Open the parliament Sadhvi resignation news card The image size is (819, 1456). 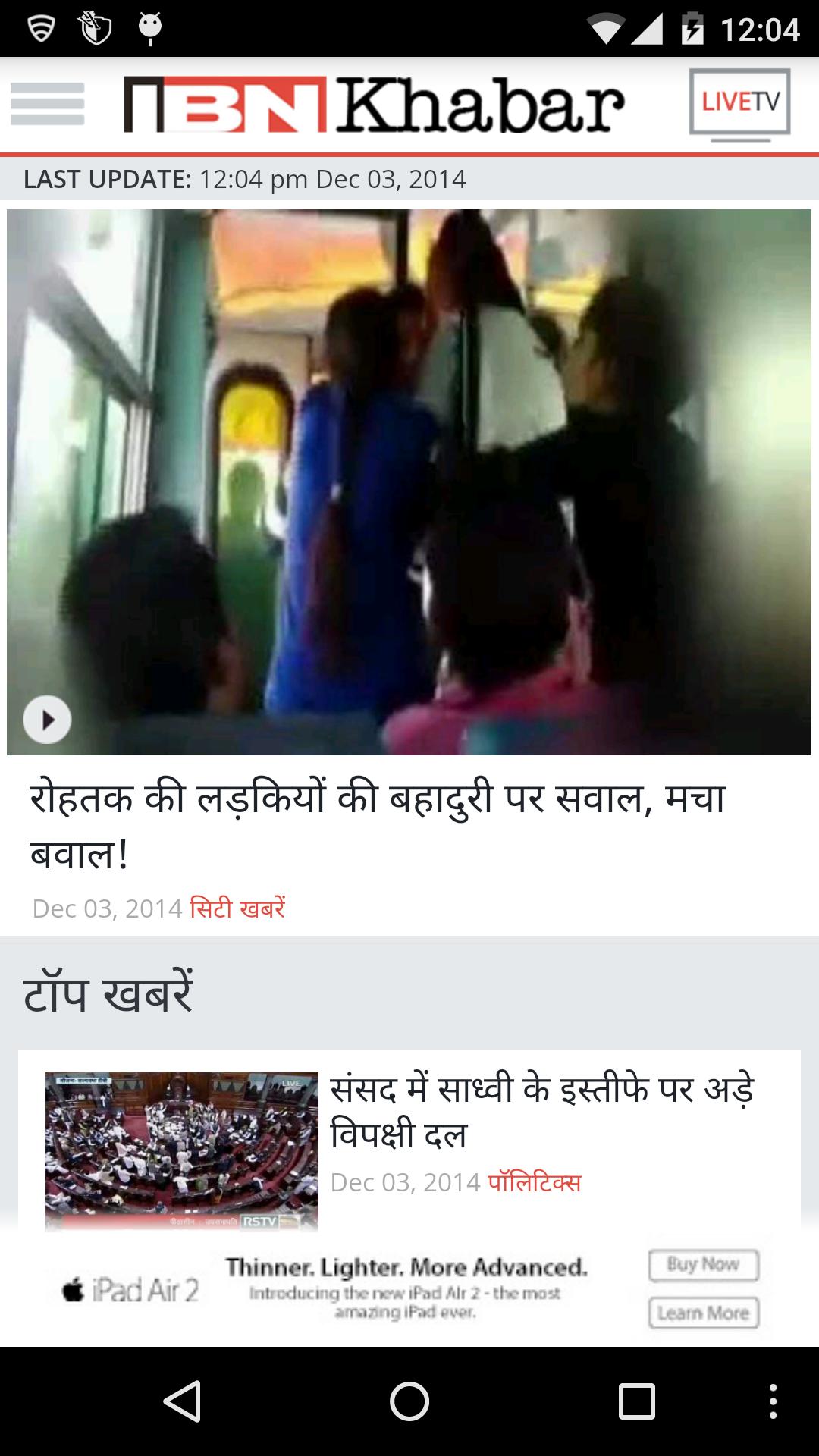(541, 1111)
